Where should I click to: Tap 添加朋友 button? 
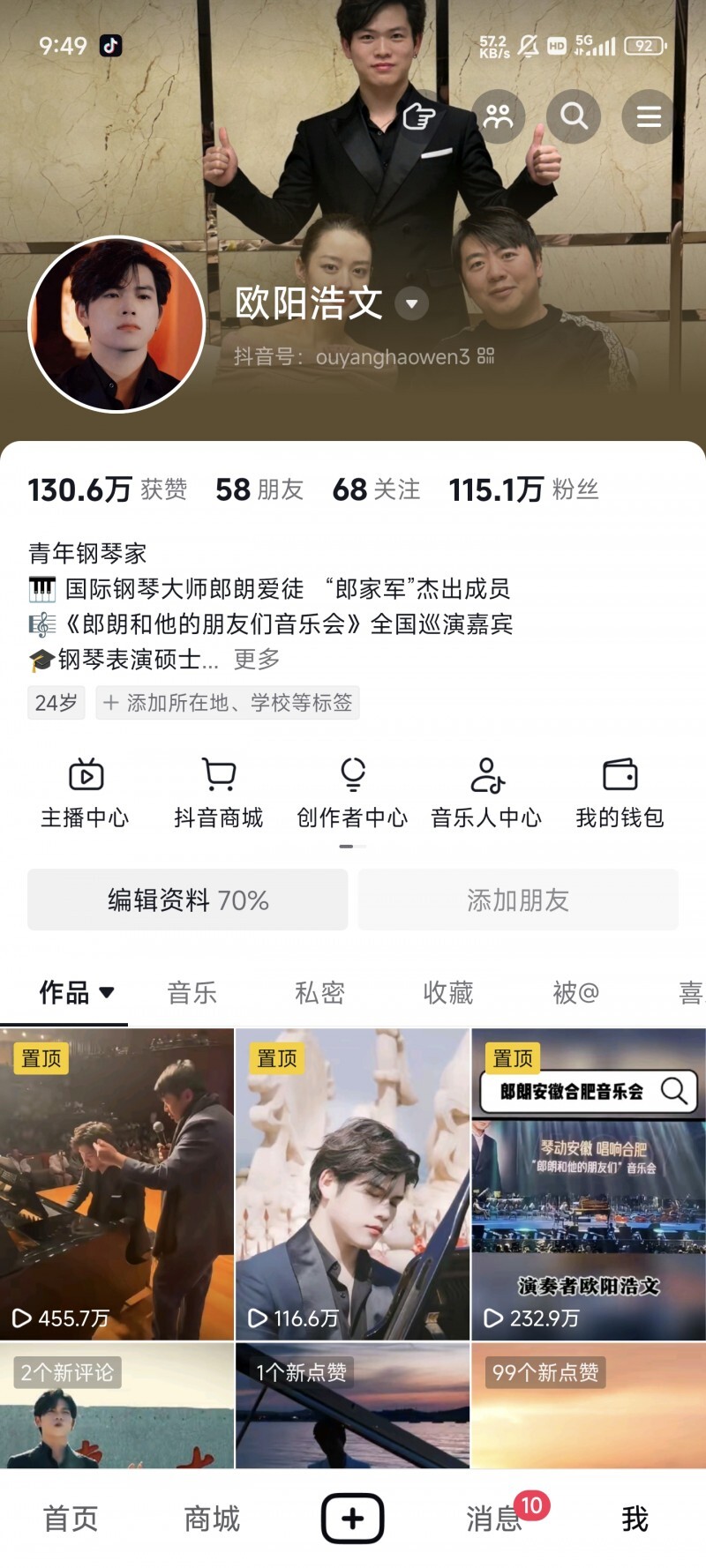tap(518, 900)
